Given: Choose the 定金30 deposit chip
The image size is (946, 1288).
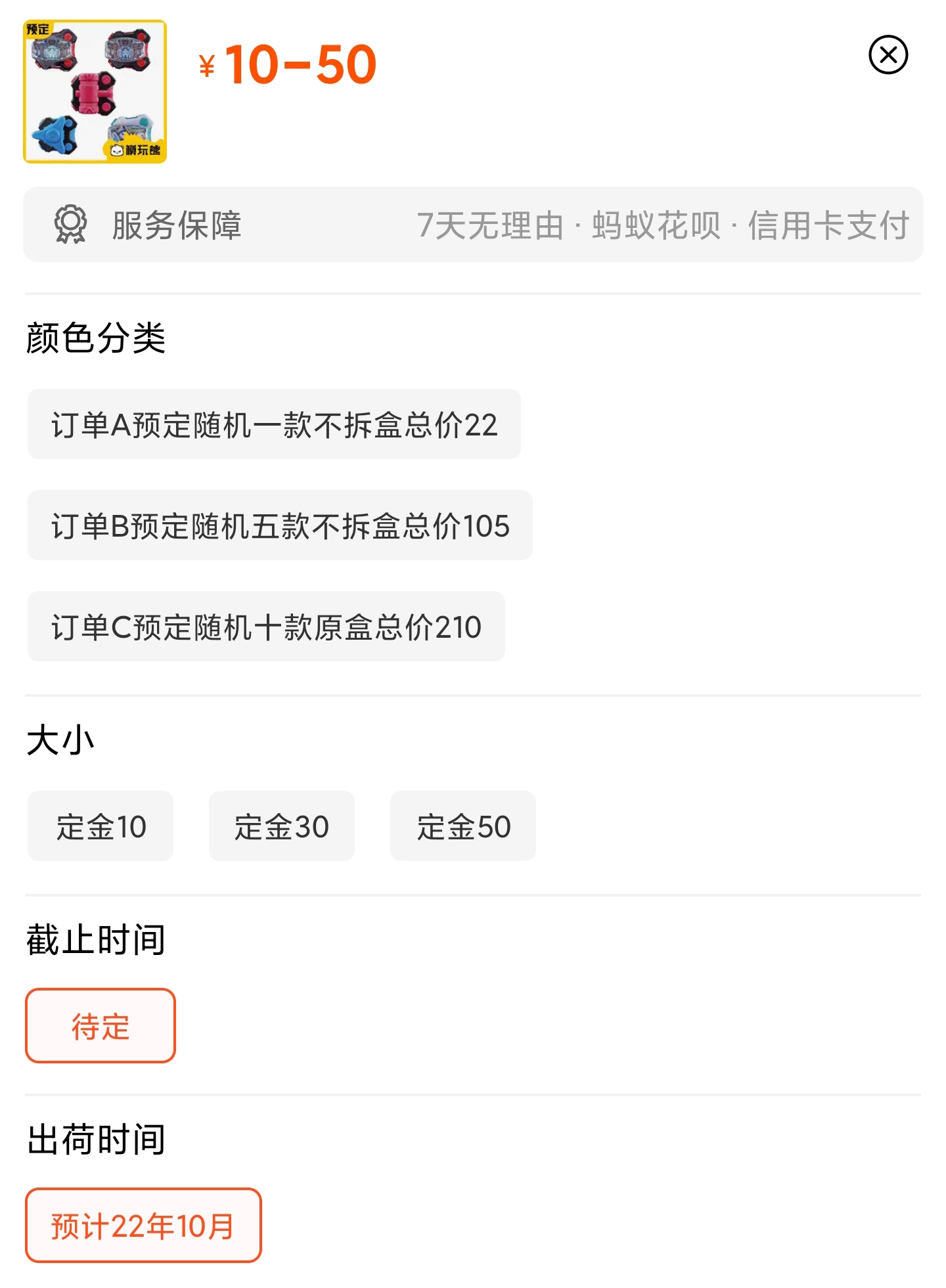Looking at the screenshot, I should point(281,826).
